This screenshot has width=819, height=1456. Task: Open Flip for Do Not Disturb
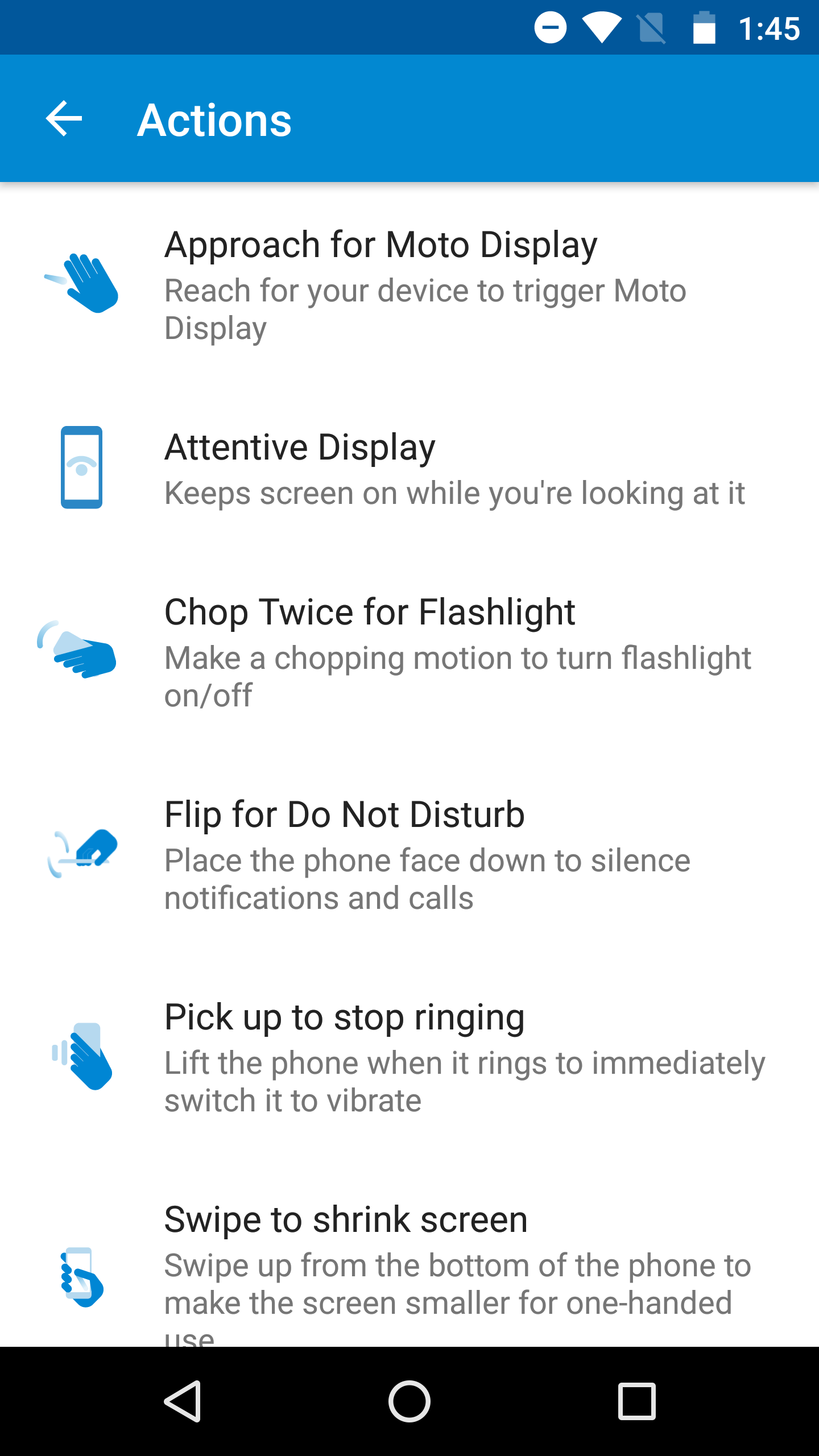[409, 854]
